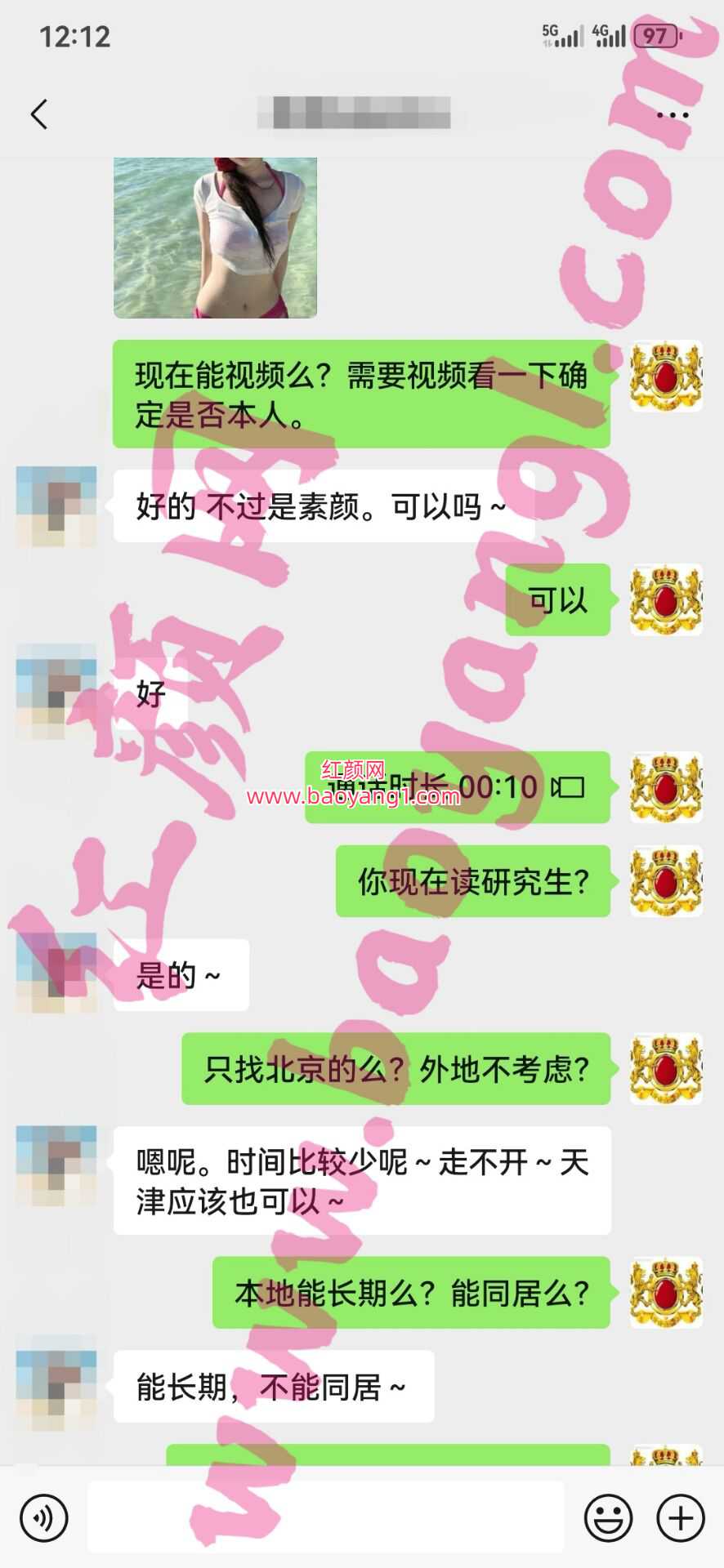
Task: Open contact's avatar beside "是的～"
Action: point(56,973)
